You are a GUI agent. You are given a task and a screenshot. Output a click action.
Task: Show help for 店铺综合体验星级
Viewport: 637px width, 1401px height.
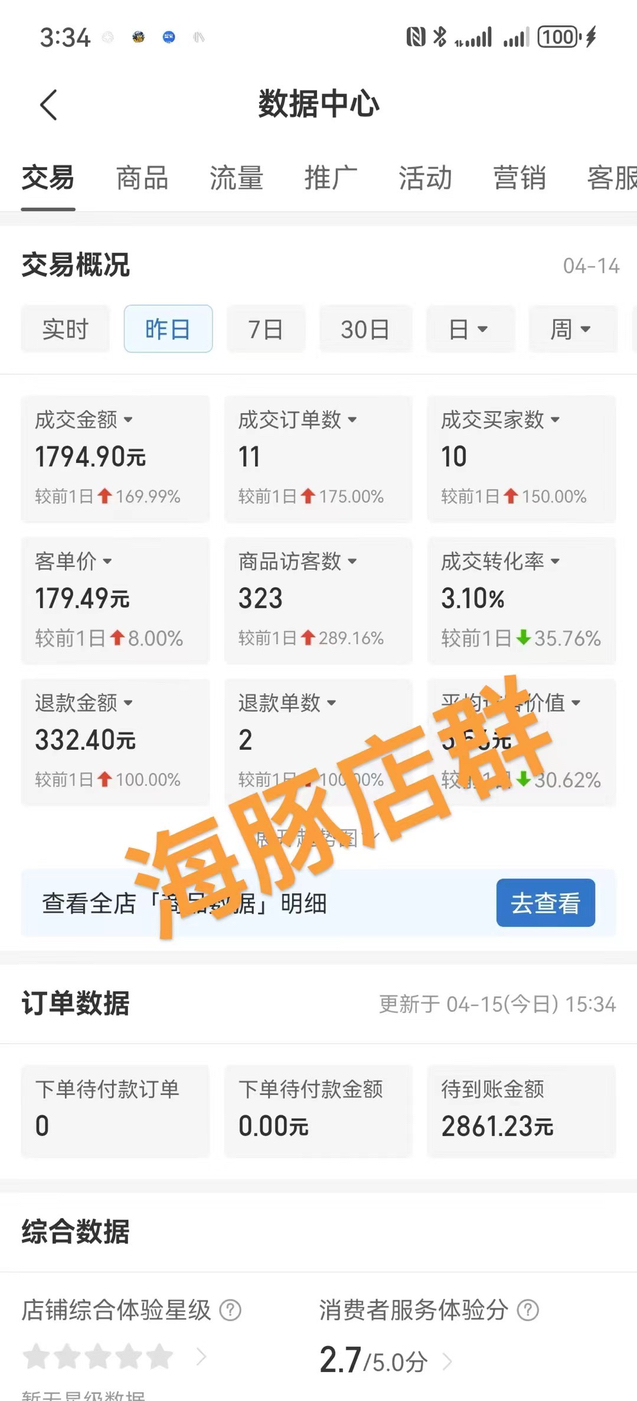click(x=230, y=1310)
